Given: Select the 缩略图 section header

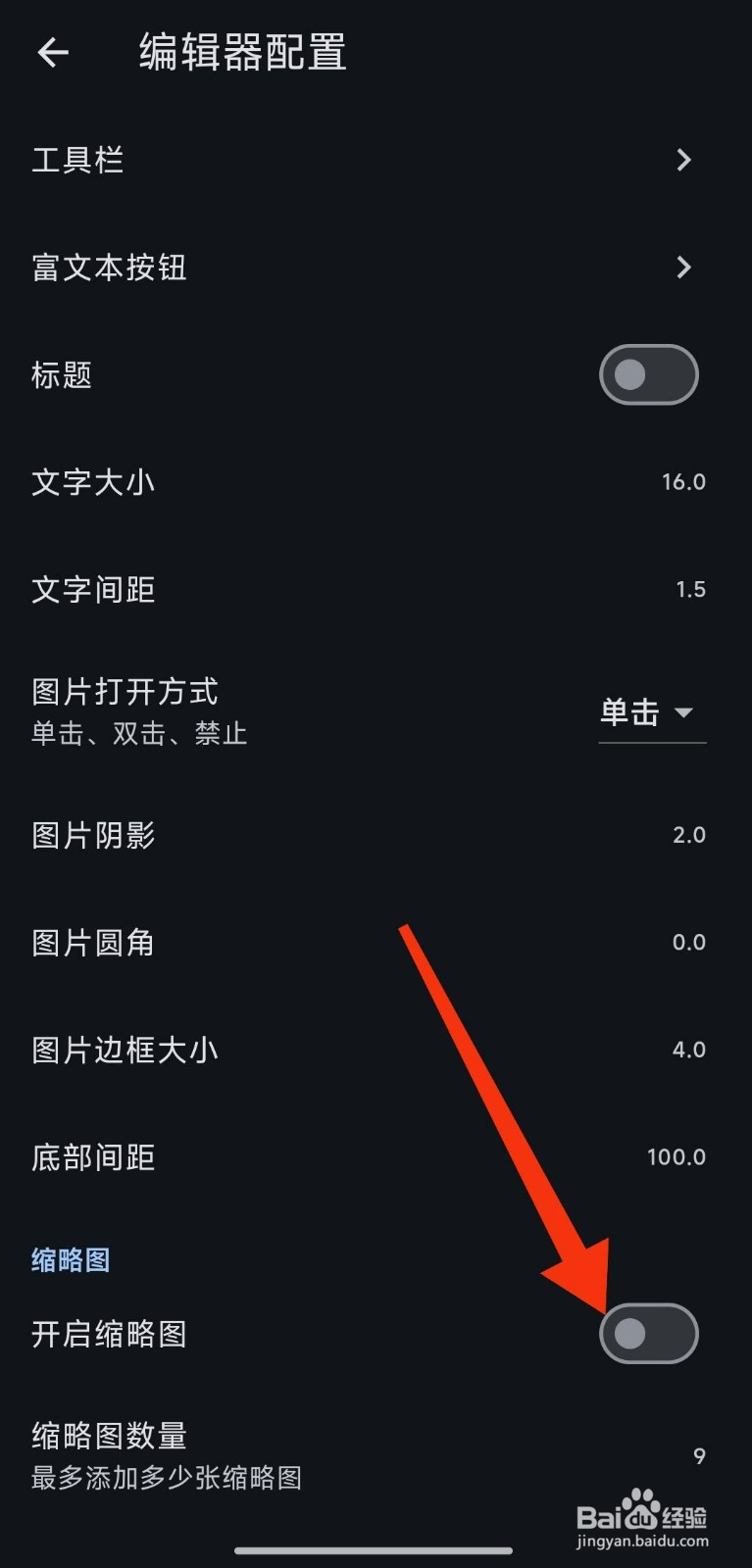Looking at the screenshot, I should tap(69, 1261).
